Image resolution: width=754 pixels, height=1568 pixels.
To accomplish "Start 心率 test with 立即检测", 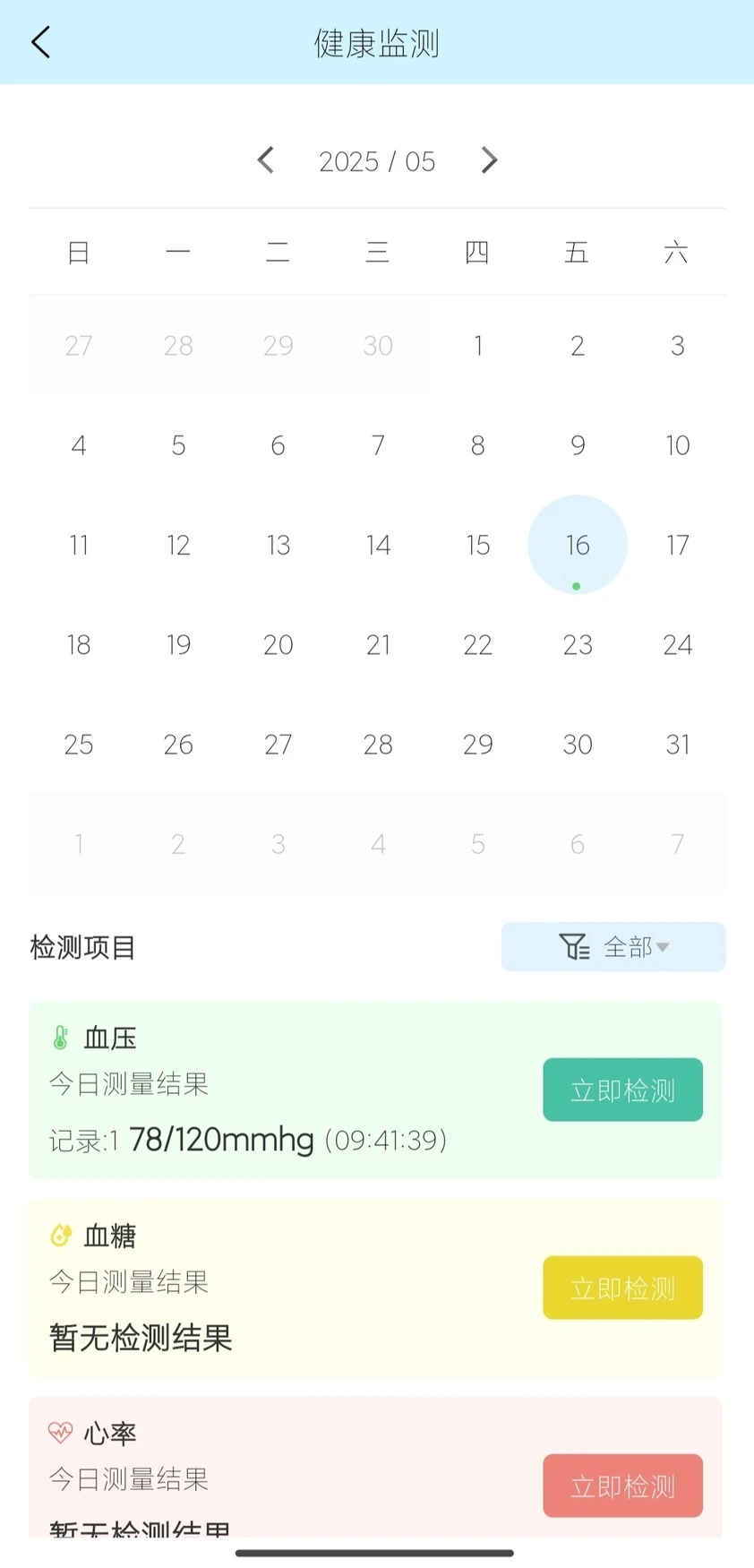I will [622, 1486].
